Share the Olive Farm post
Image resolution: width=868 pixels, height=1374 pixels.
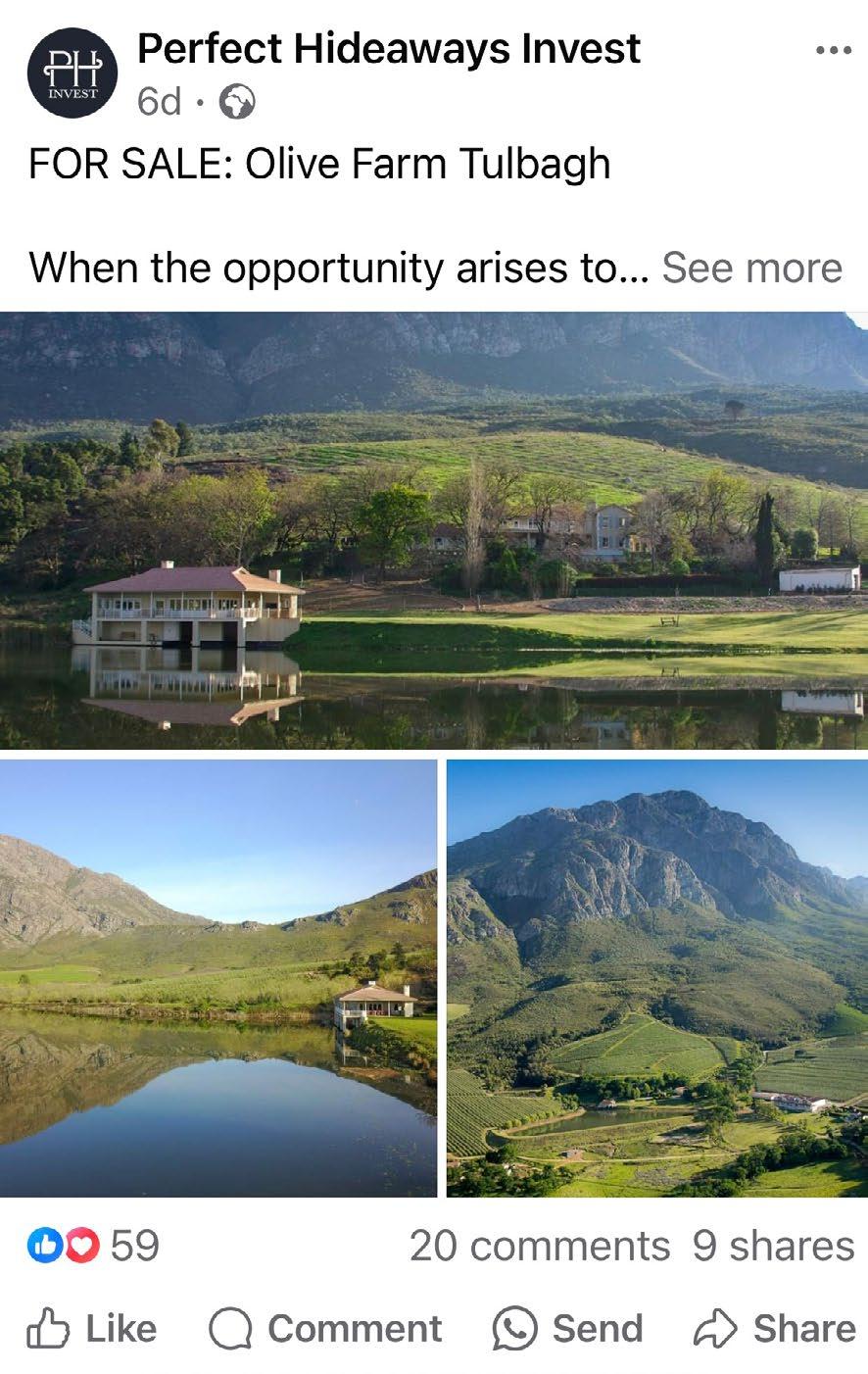pyautogui.click(x=774, y=1329)
